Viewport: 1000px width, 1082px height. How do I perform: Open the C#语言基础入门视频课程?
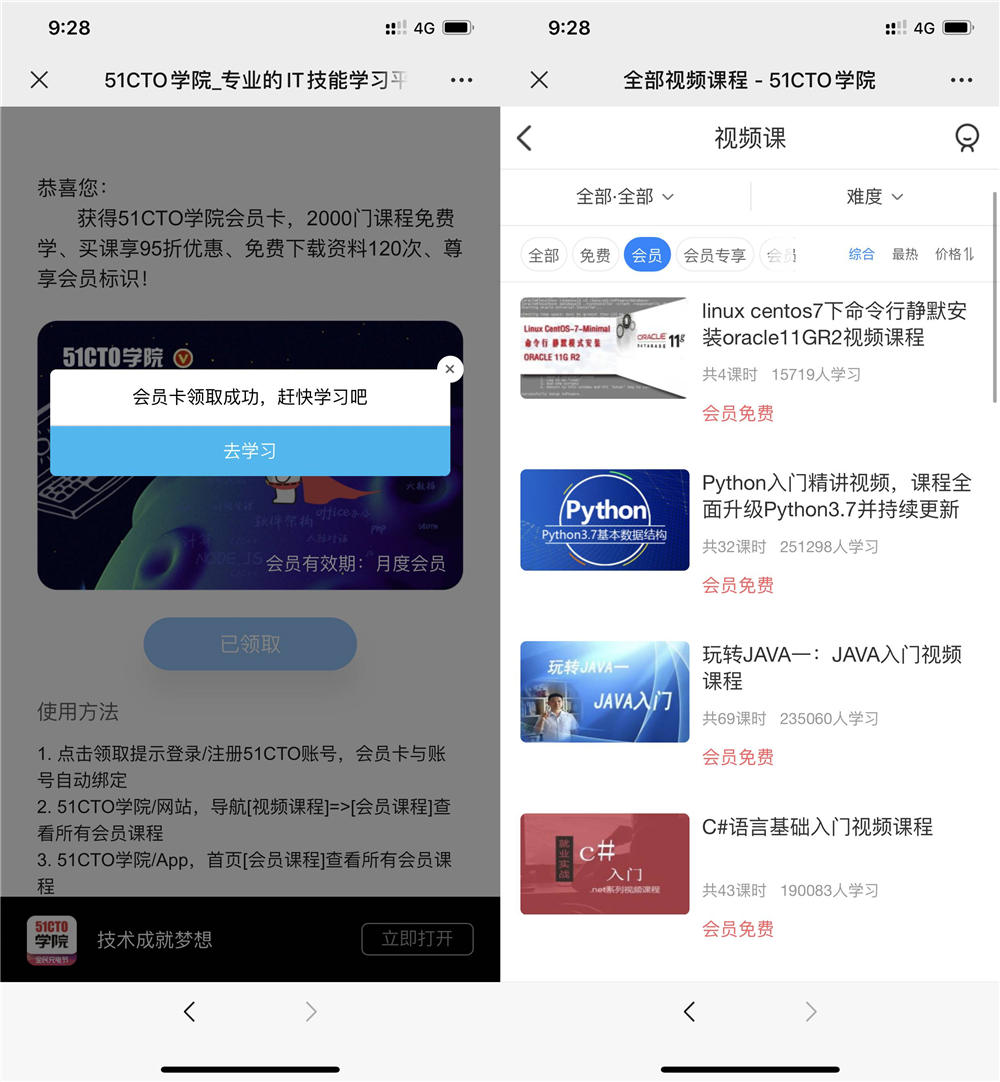816,827
